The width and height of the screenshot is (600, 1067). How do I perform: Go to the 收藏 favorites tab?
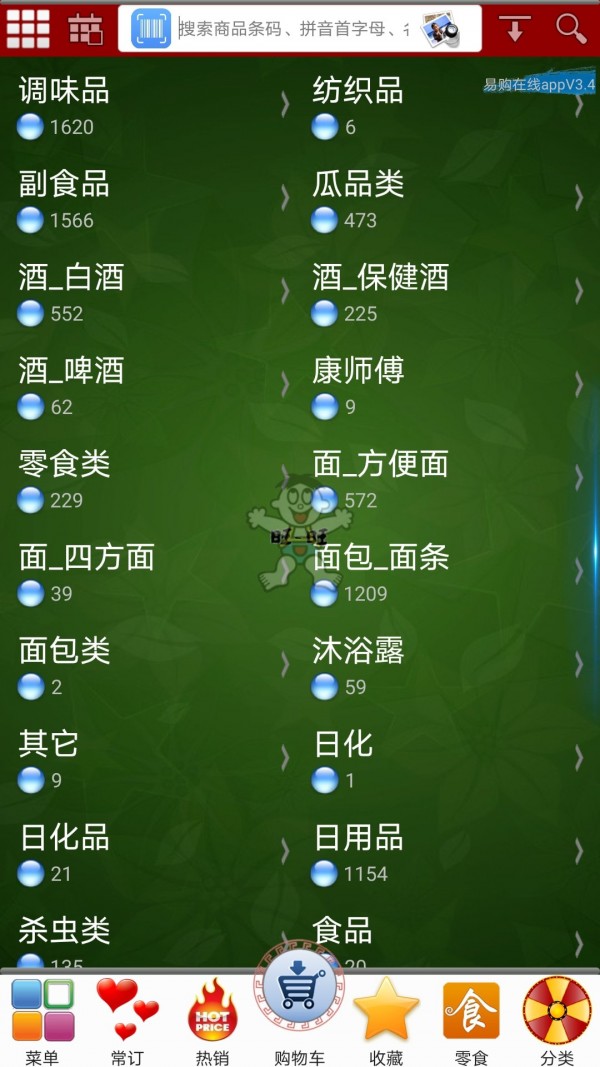coord(386,1020)
